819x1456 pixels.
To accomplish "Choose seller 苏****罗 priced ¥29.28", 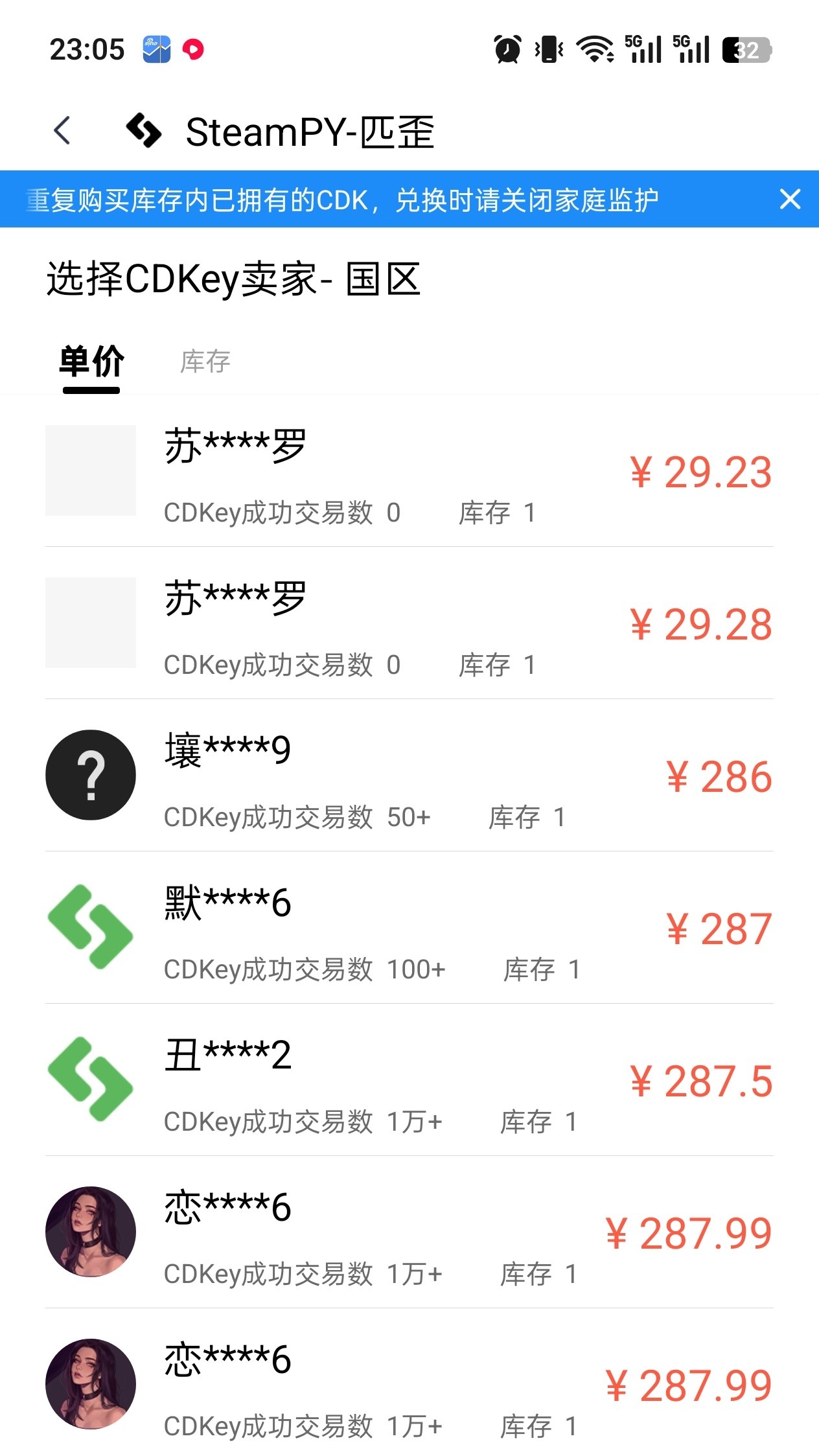I will point(409,623).
